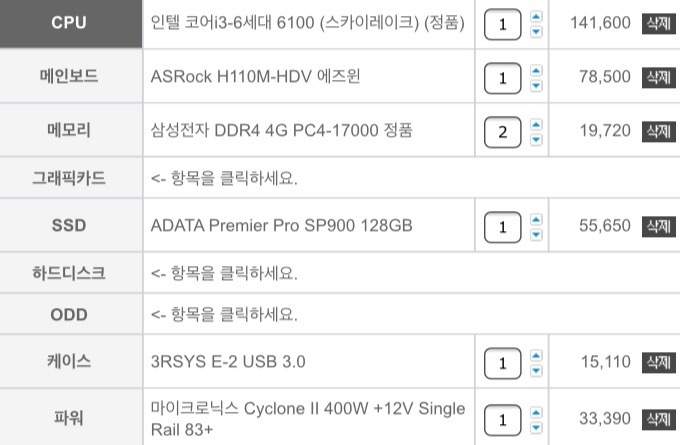Decrease the ADATA SSD quantity
680x445 pixels.
[x=536, y=235]
